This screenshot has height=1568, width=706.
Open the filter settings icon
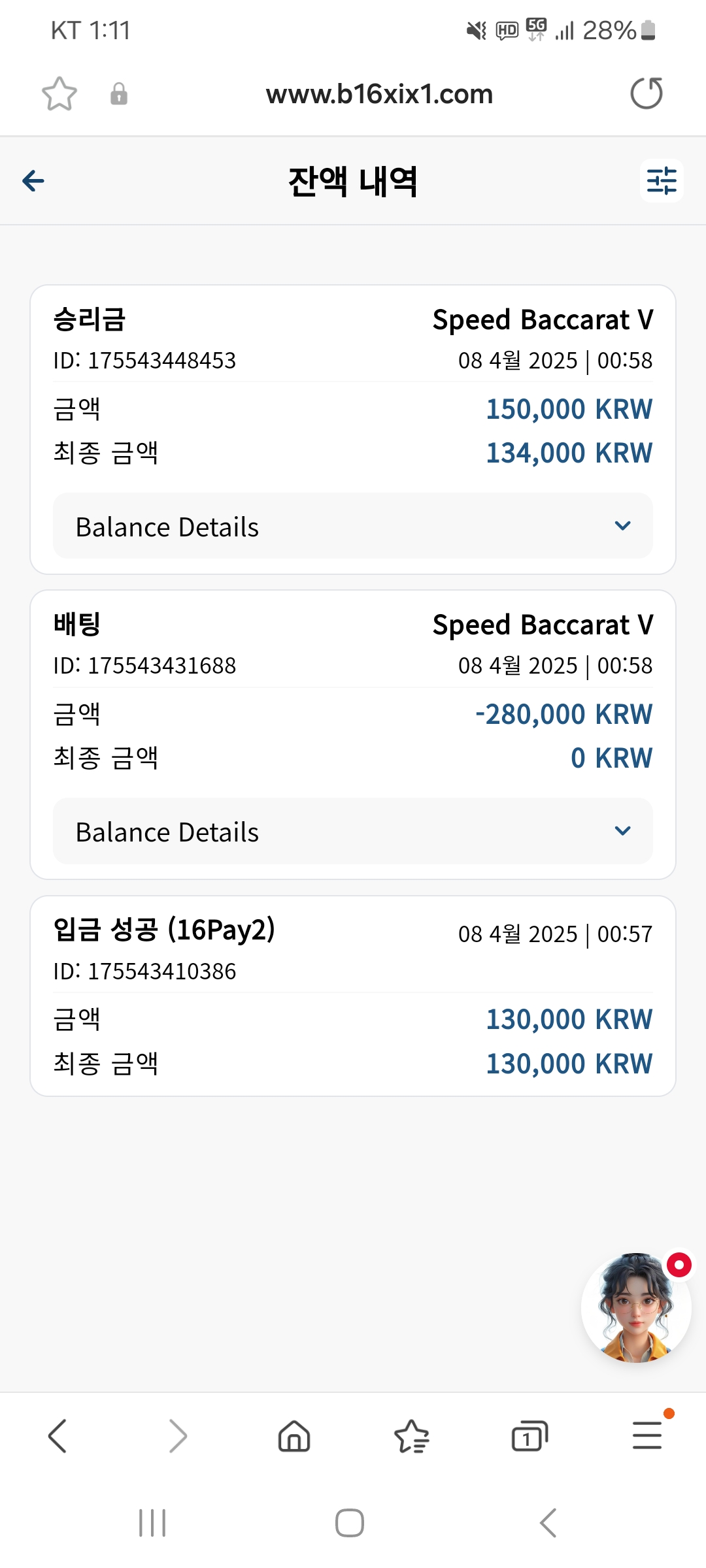click(662, 181)
